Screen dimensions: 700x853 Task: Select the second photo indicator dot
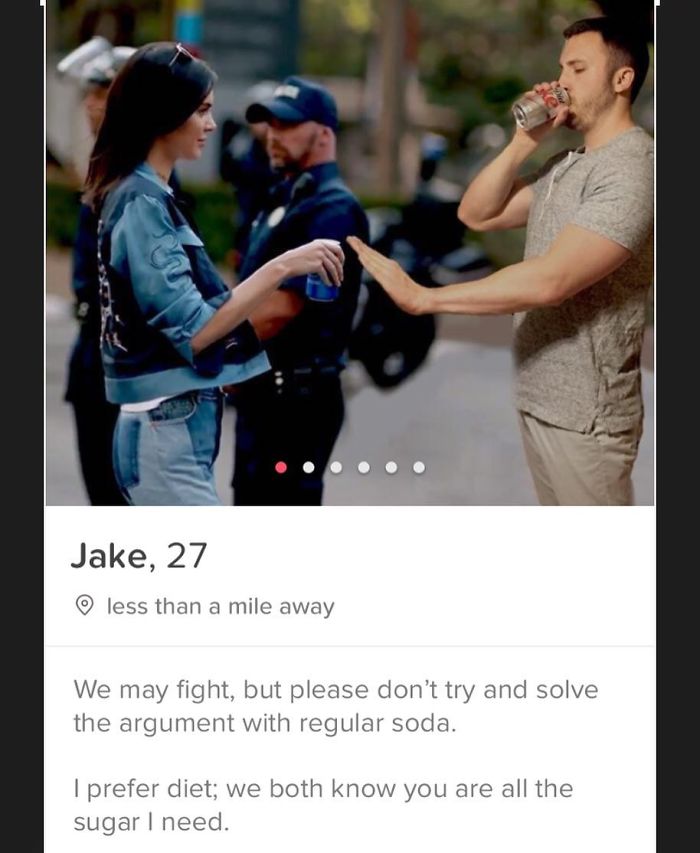pyautogui.click(x=309, y=467)
